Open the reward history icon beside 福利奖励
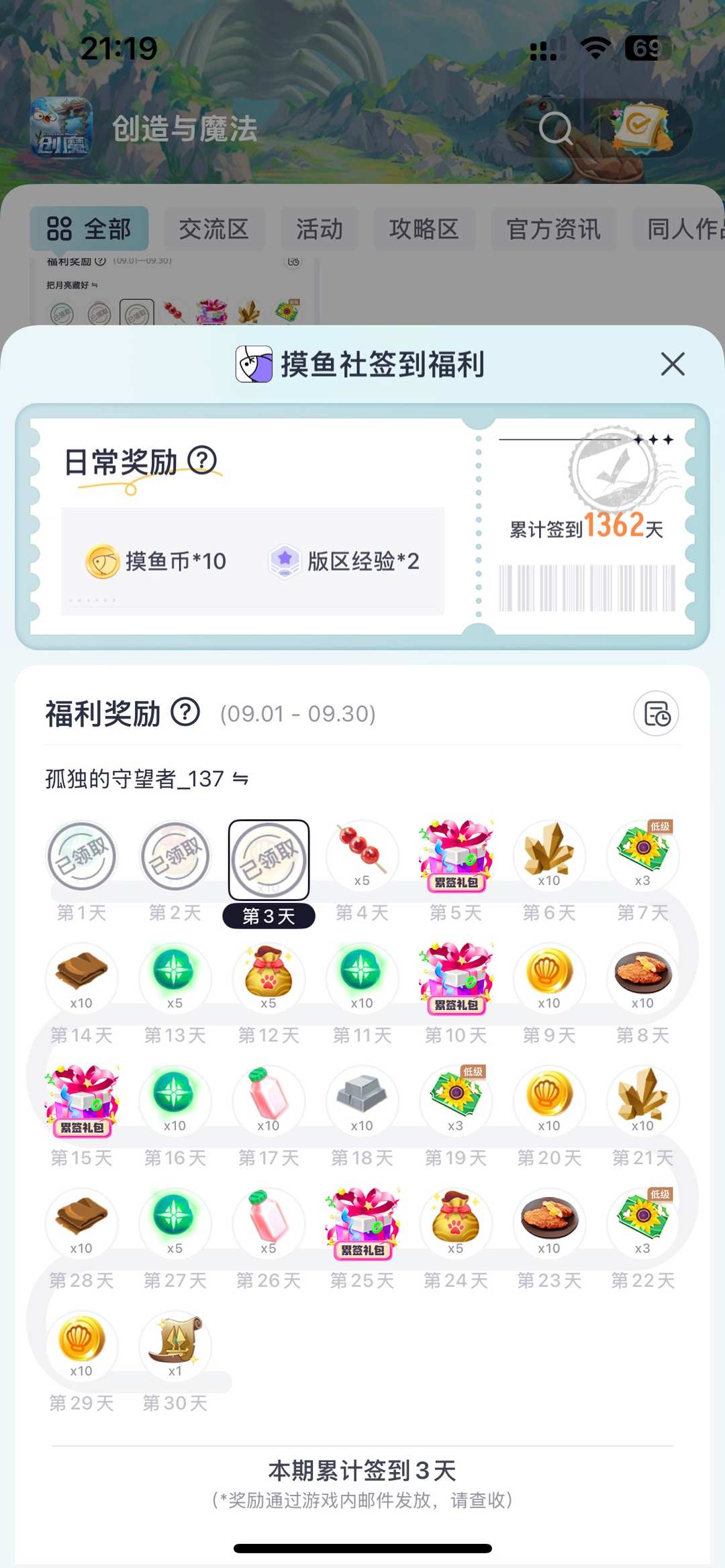Viewport: 725px width, 1568px height. pyautogui.click(x=656, y=713)
